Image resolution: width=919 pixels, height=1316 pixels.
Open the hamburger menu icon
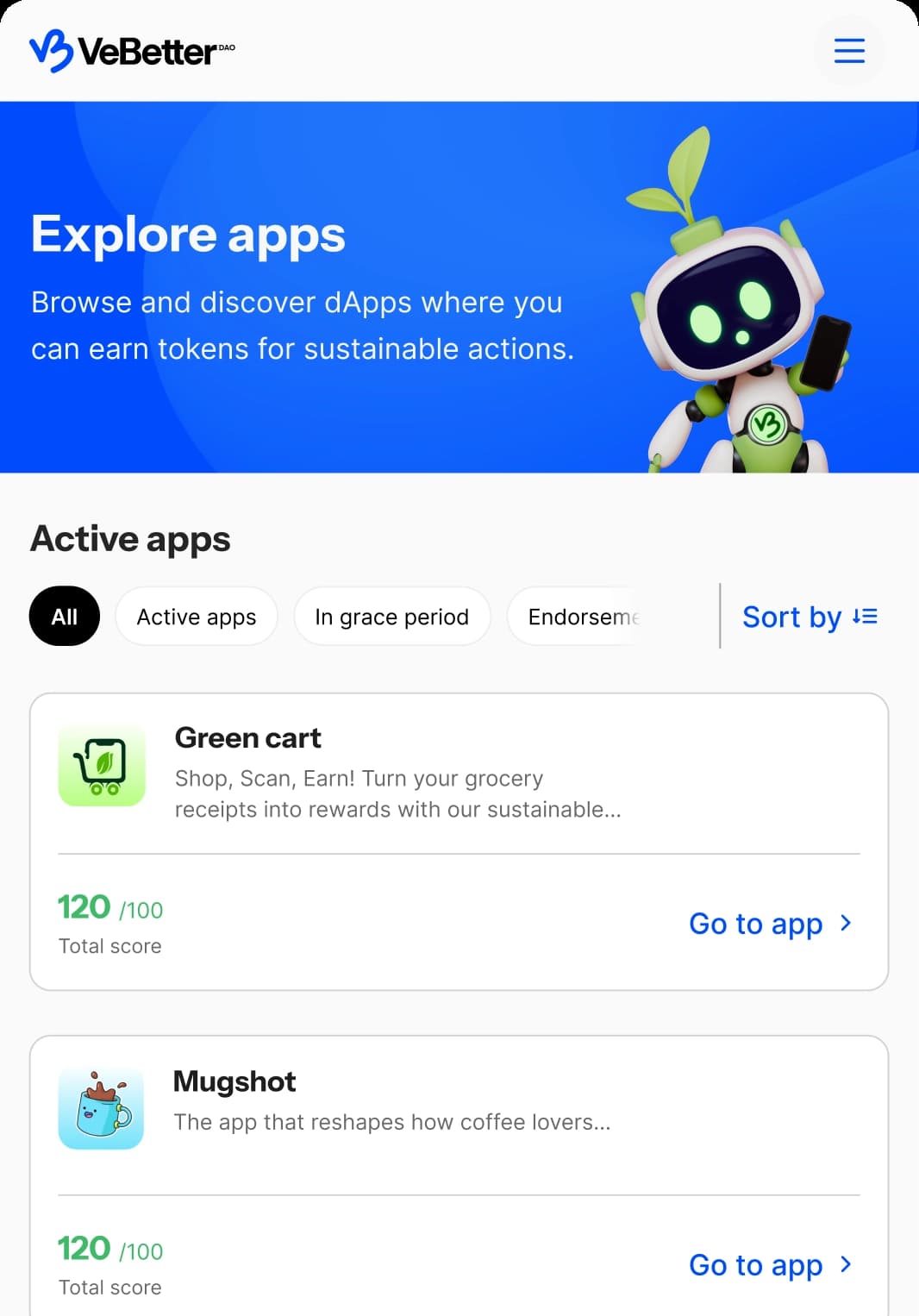(849, 51)
